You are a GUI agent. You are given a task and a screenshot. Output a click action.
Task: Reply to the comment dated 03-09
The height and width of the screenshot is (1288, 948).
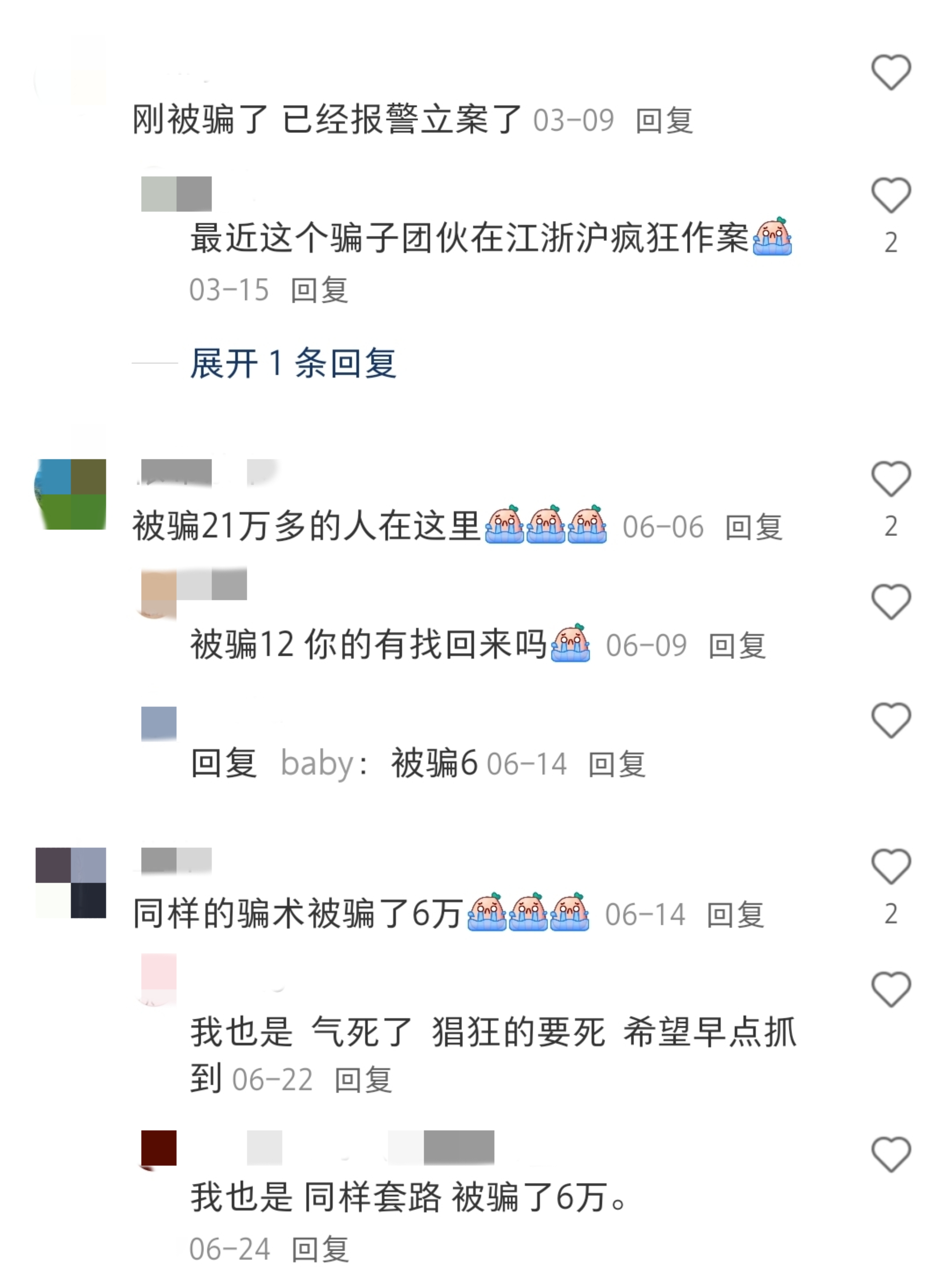(664, 121)
